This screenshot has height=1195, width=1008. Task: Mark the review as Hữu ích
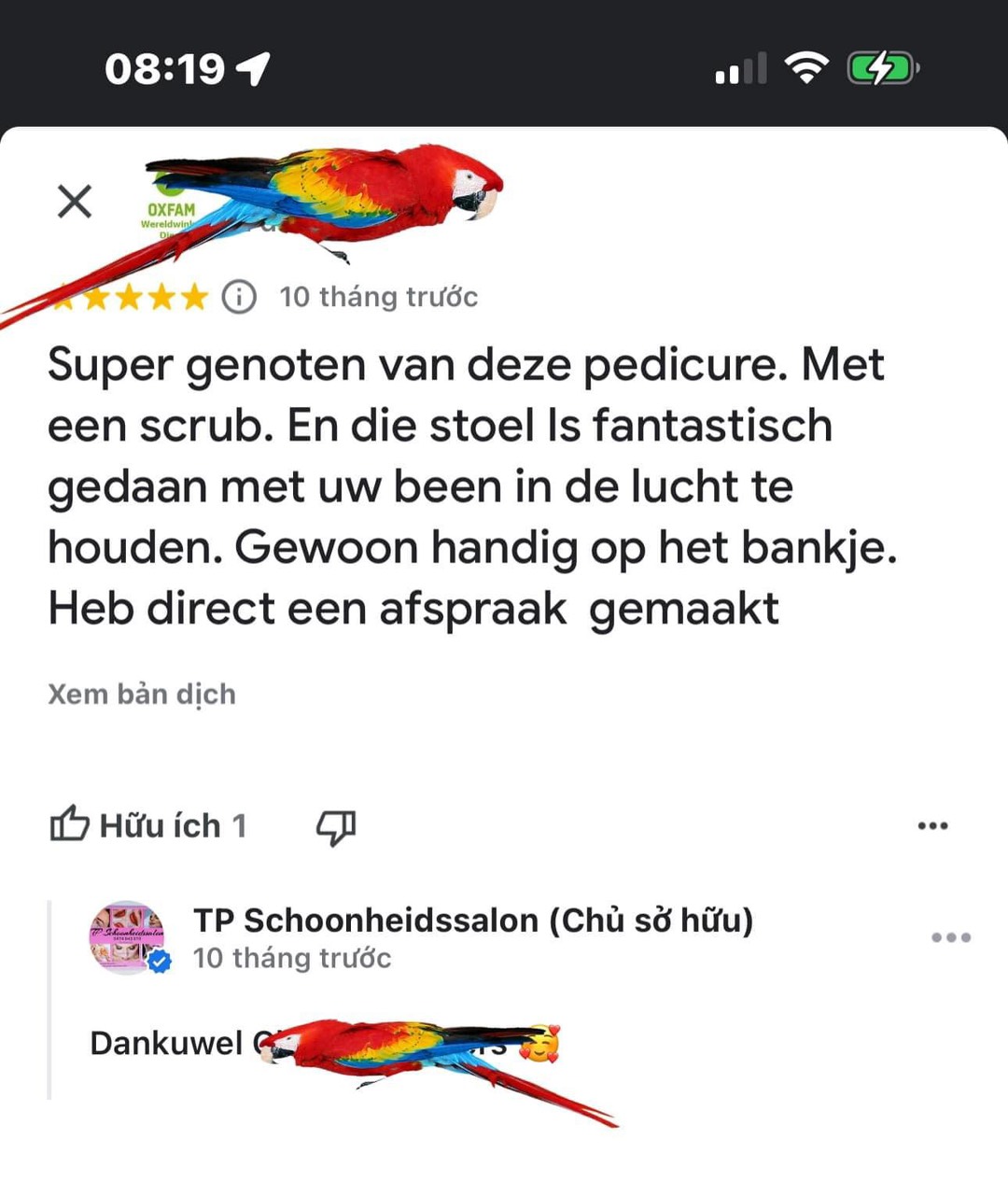pyautogui.click(x=147, y=825)
